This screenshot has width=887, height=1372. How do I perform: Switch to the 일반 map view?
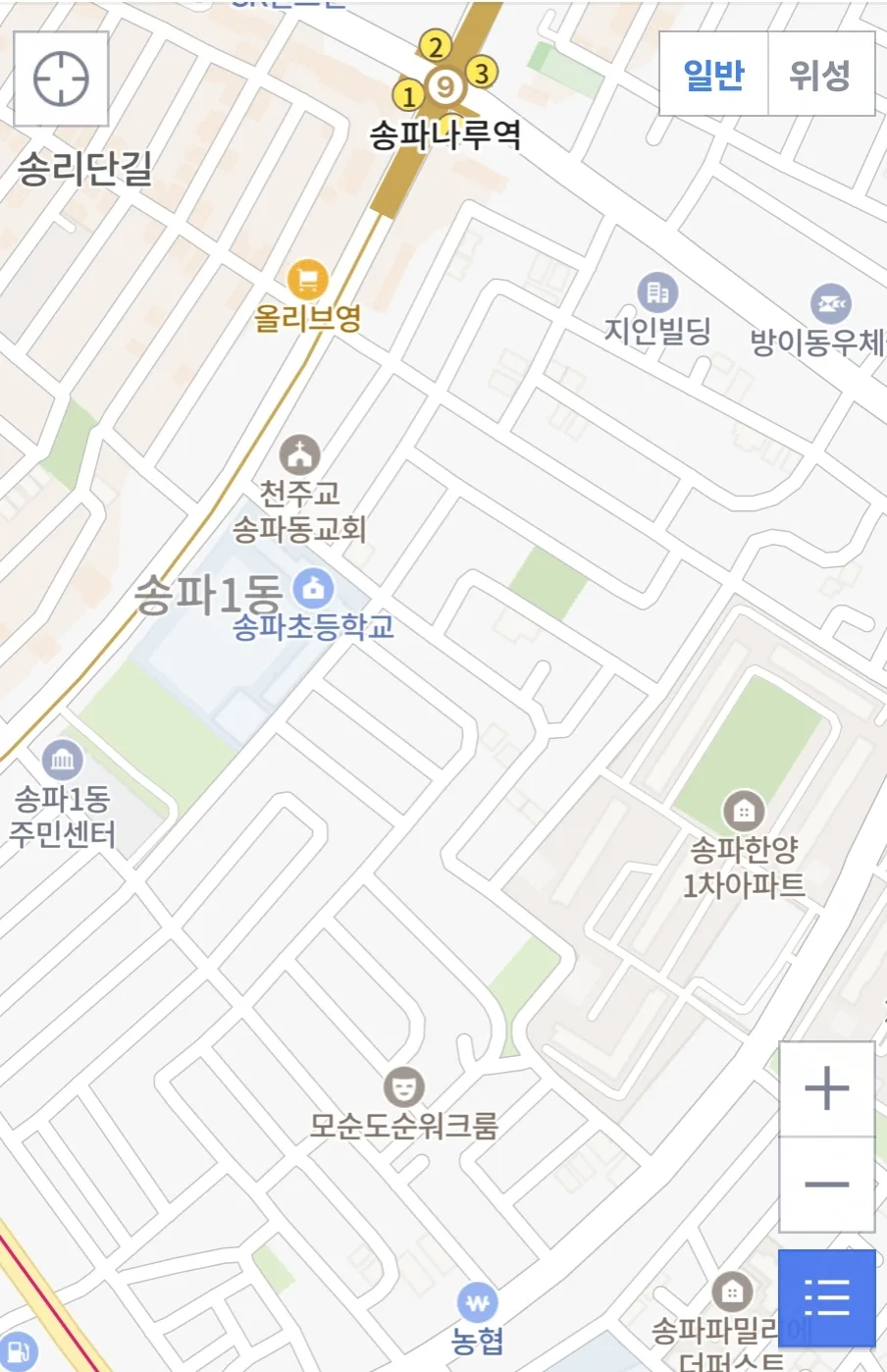click(713, 75)
